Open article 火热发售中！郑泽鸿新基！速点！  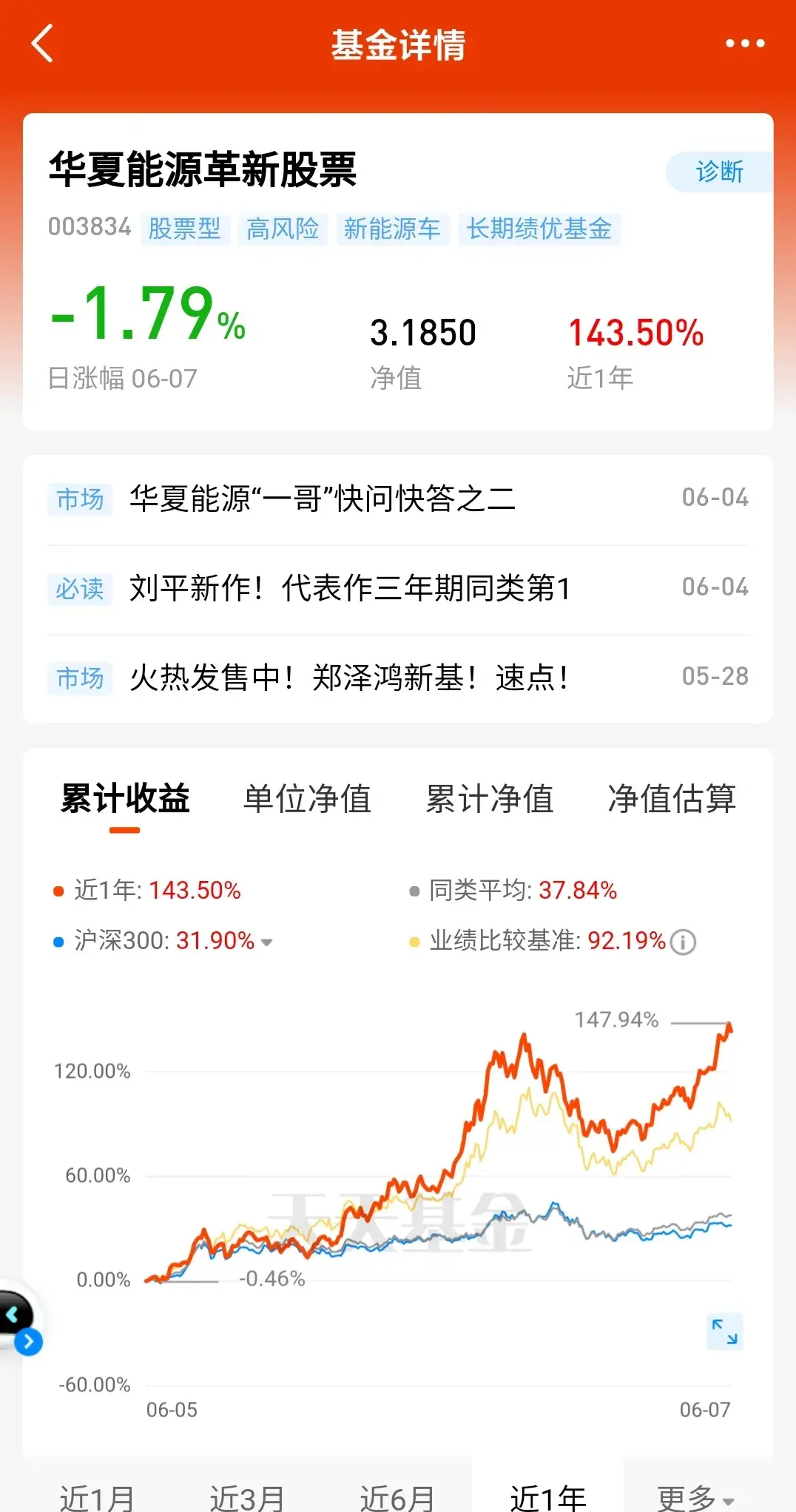[x=398, y=678]
